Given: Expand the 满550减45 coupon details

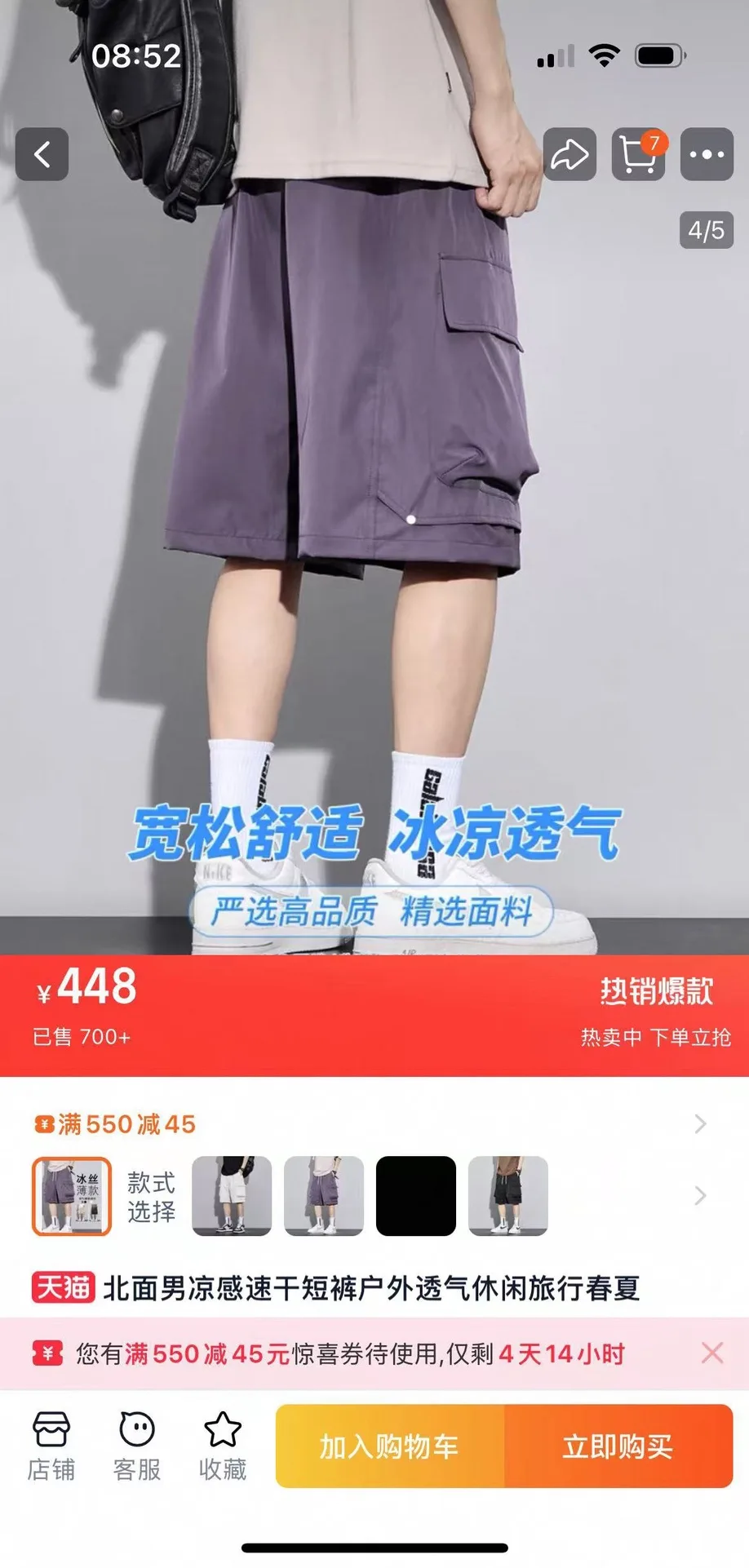Looking at the screenshot, I should pos(699,1124).
